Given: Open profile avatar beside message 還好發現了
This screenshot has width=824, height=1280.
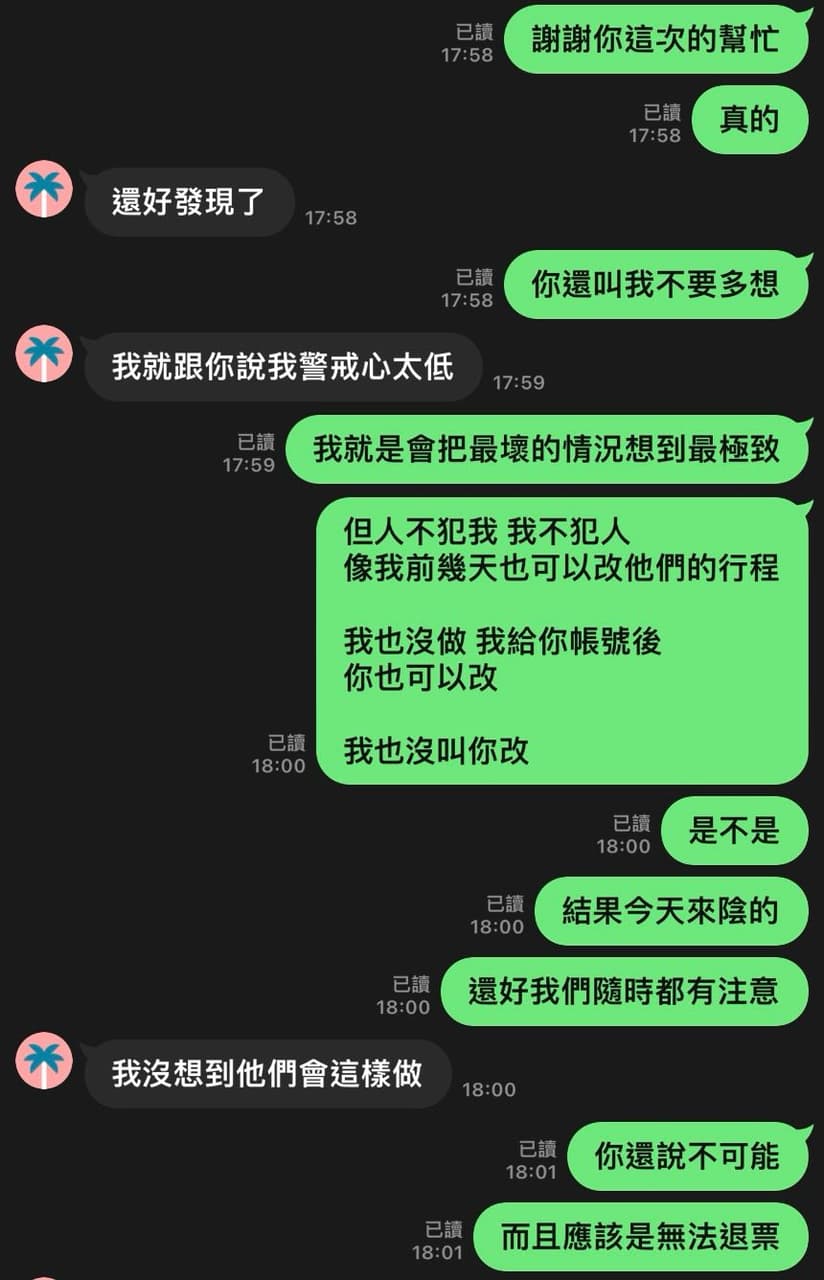Looking at the screenshot, I should click(x=44, y=189).
